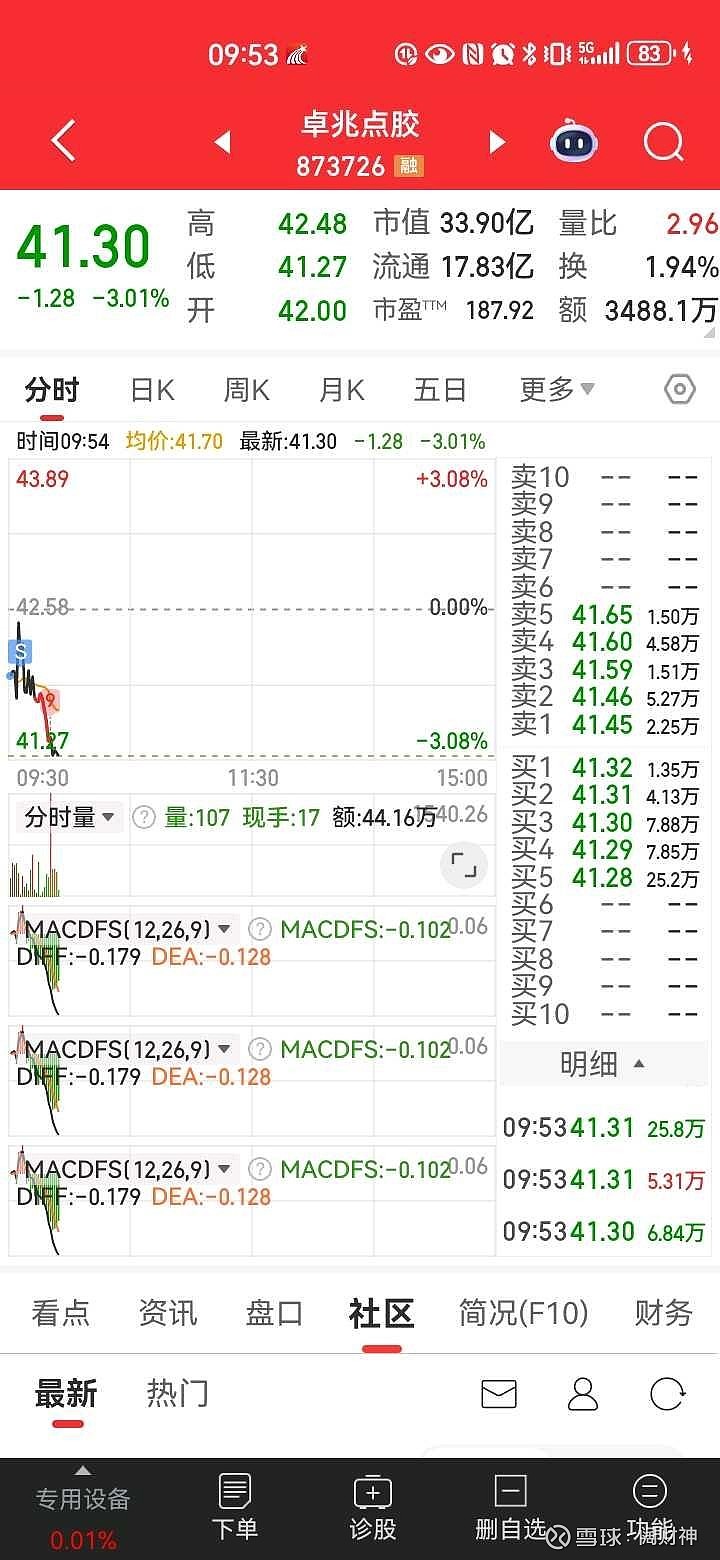Viewport: 720px width, 1560px height.
Task: Tap 下单 to place an order
Action: [x=235, y=1507]
